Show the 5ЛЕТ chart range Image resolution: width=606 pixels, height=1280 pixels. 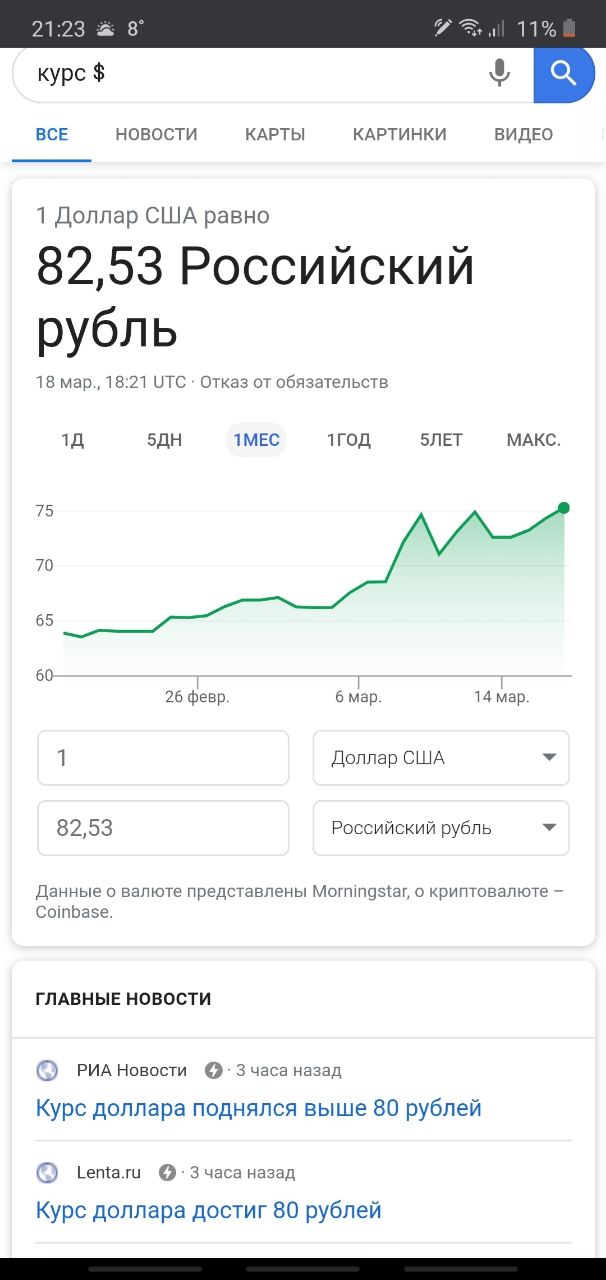tap(441, 440)
